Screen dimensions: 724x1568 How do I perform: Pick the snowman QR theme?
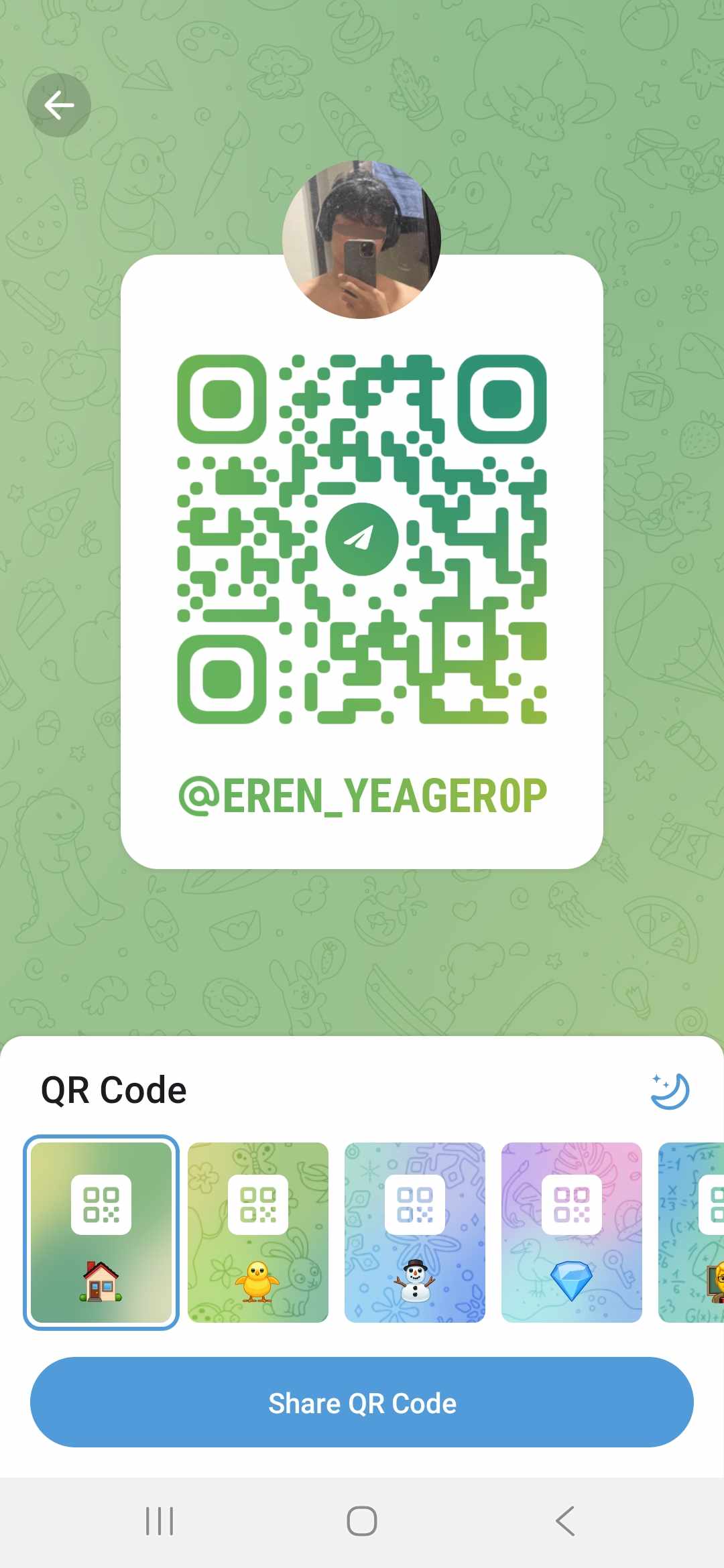tap(415, 1232)
